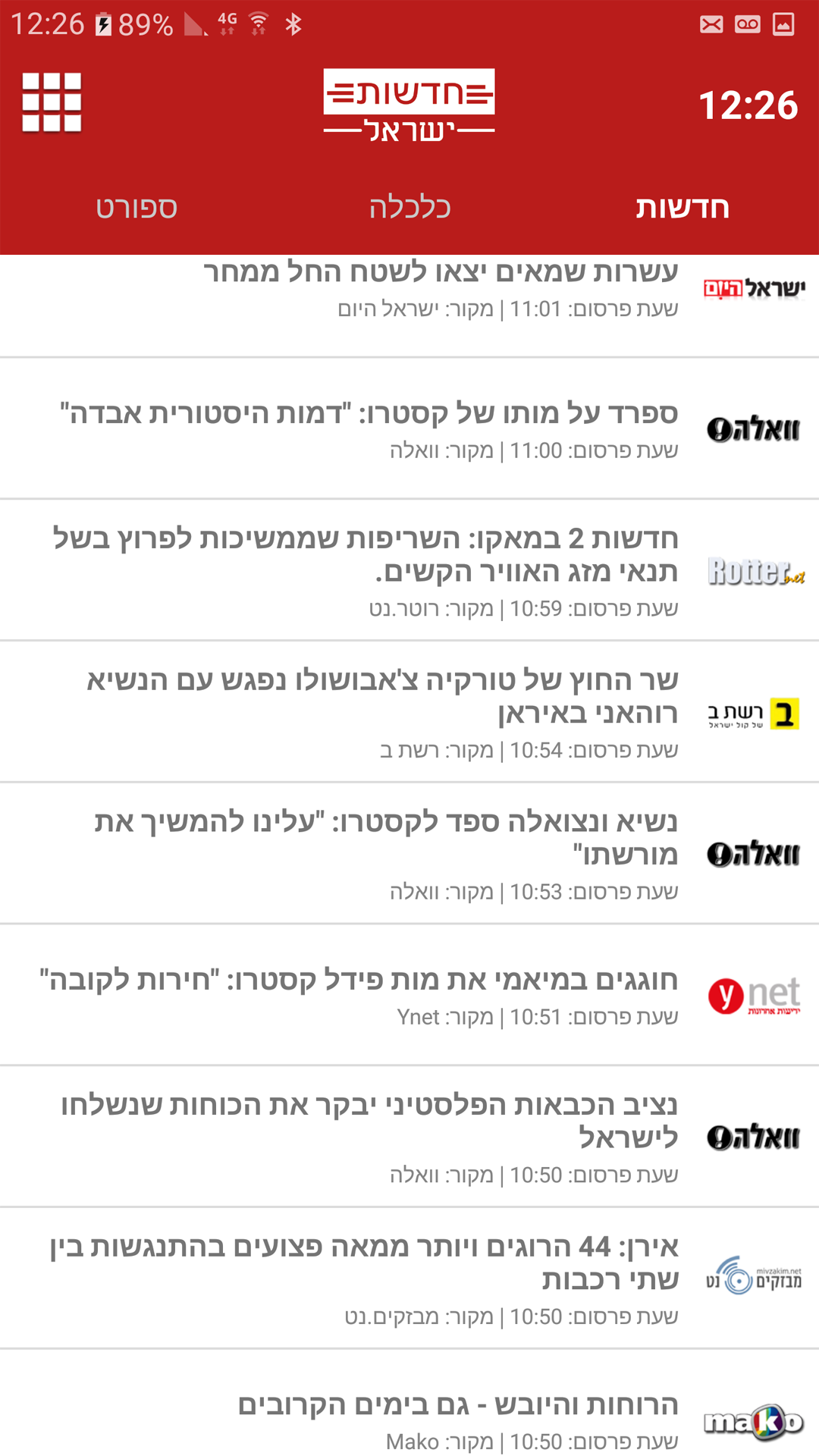Open the grid menu icon

pyautogui.click(x=52, y=104)
